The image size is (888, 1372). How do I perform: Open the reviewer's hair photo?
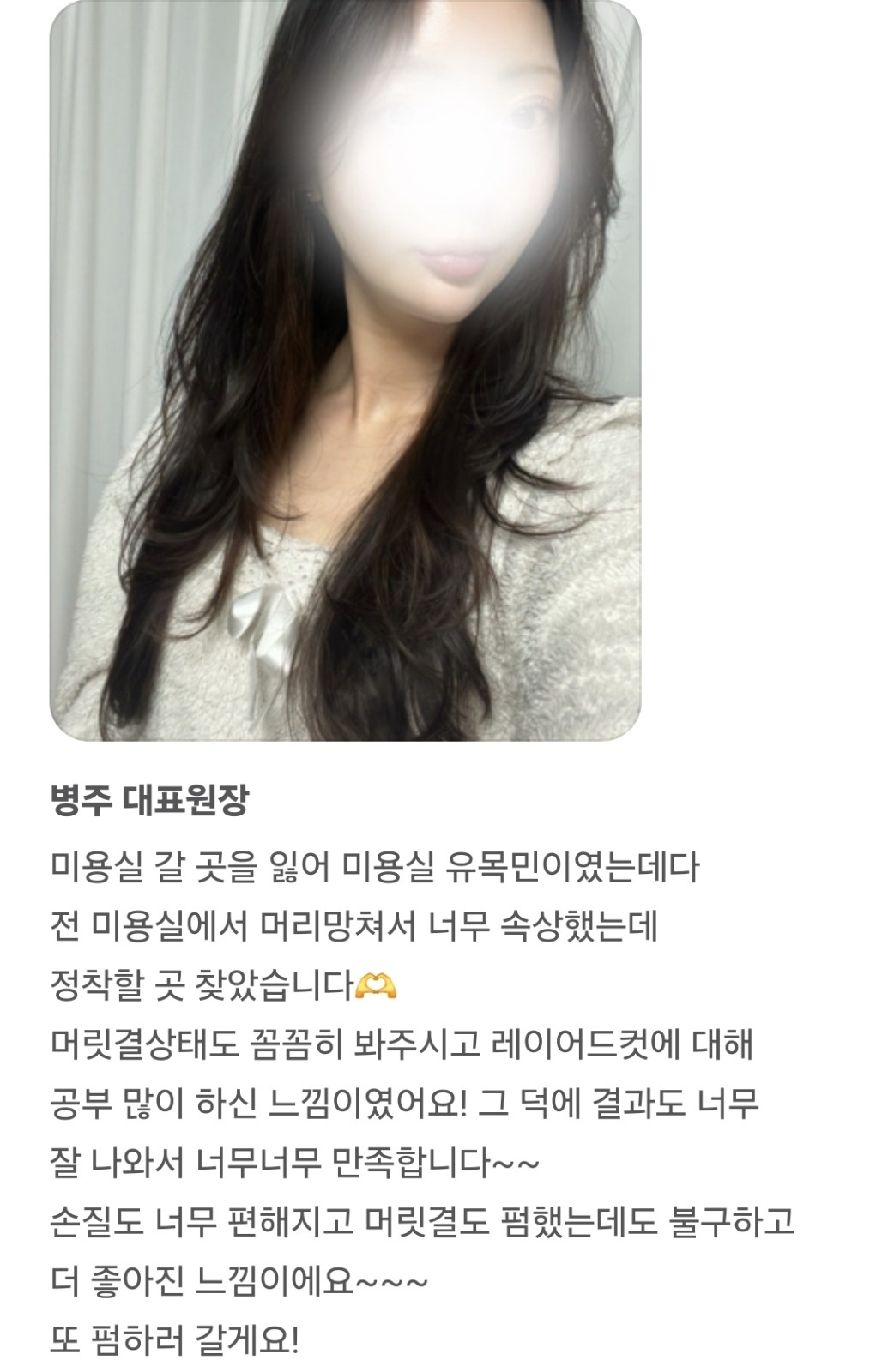click(x=345, y=370)
